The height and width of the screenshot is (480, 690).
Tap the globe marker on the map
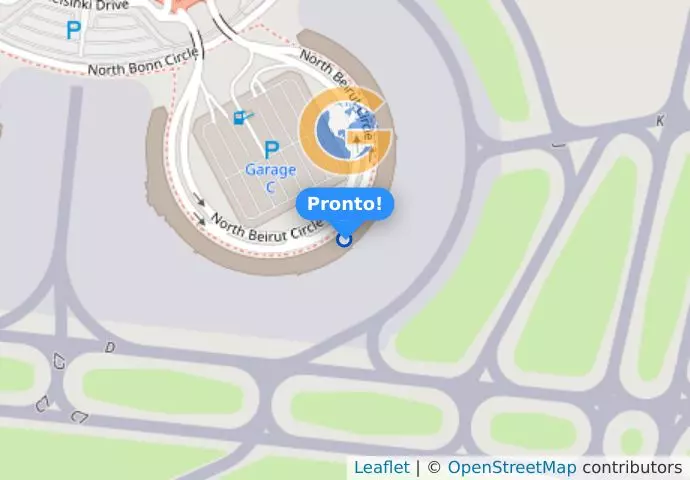[345, 131]
